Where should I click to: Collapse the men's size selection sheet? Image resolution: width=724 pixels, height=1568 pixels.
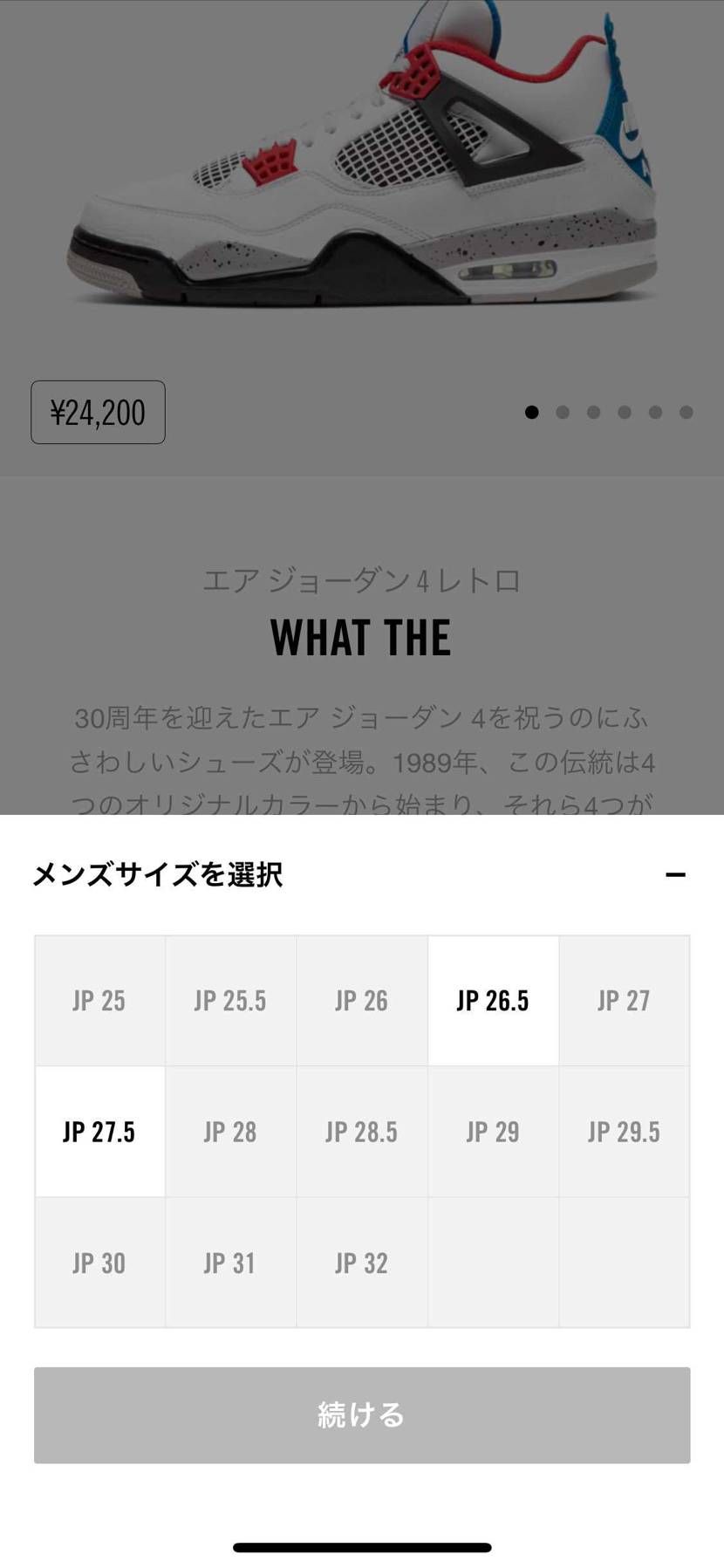tap(675, 874)
